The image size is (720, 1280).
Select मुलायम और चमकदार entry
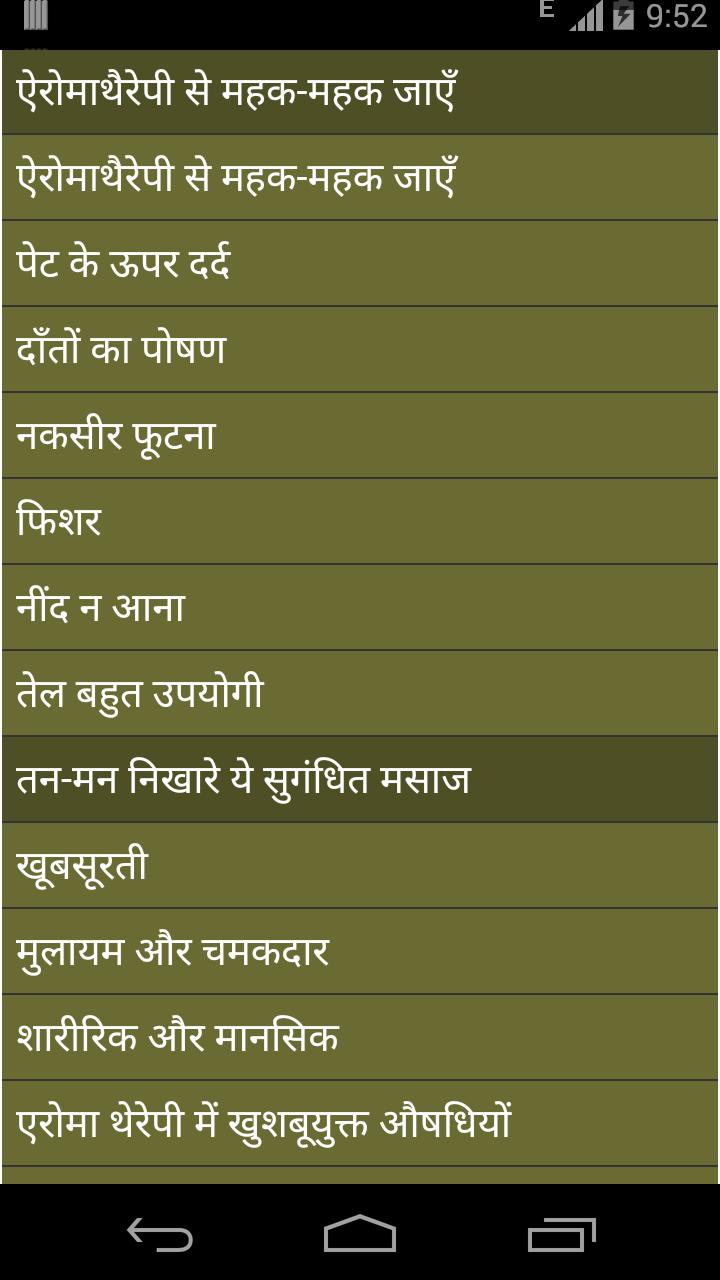click(360, 952)
